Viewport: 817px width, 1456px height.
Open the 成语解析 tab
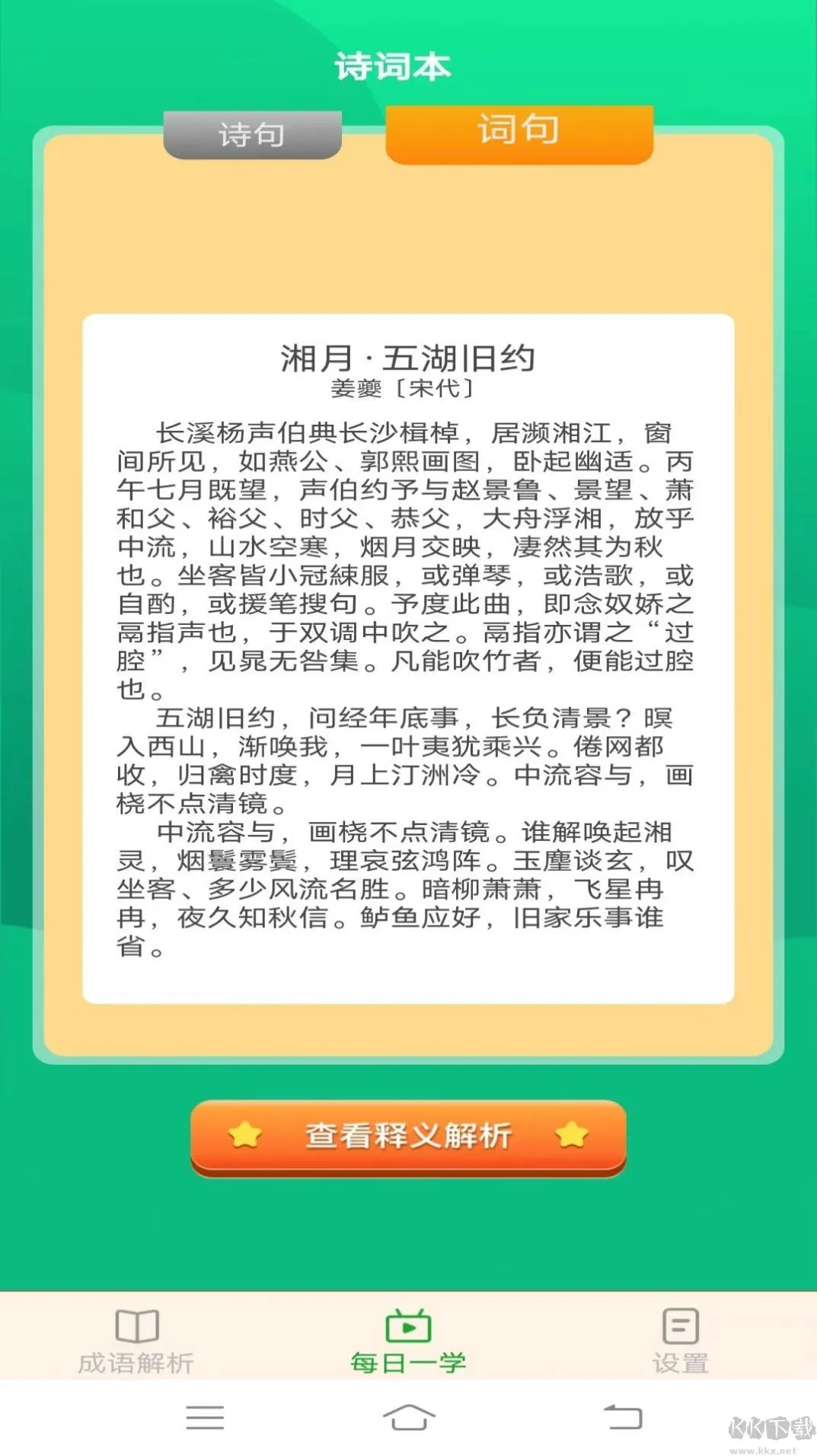point(136,1342)
